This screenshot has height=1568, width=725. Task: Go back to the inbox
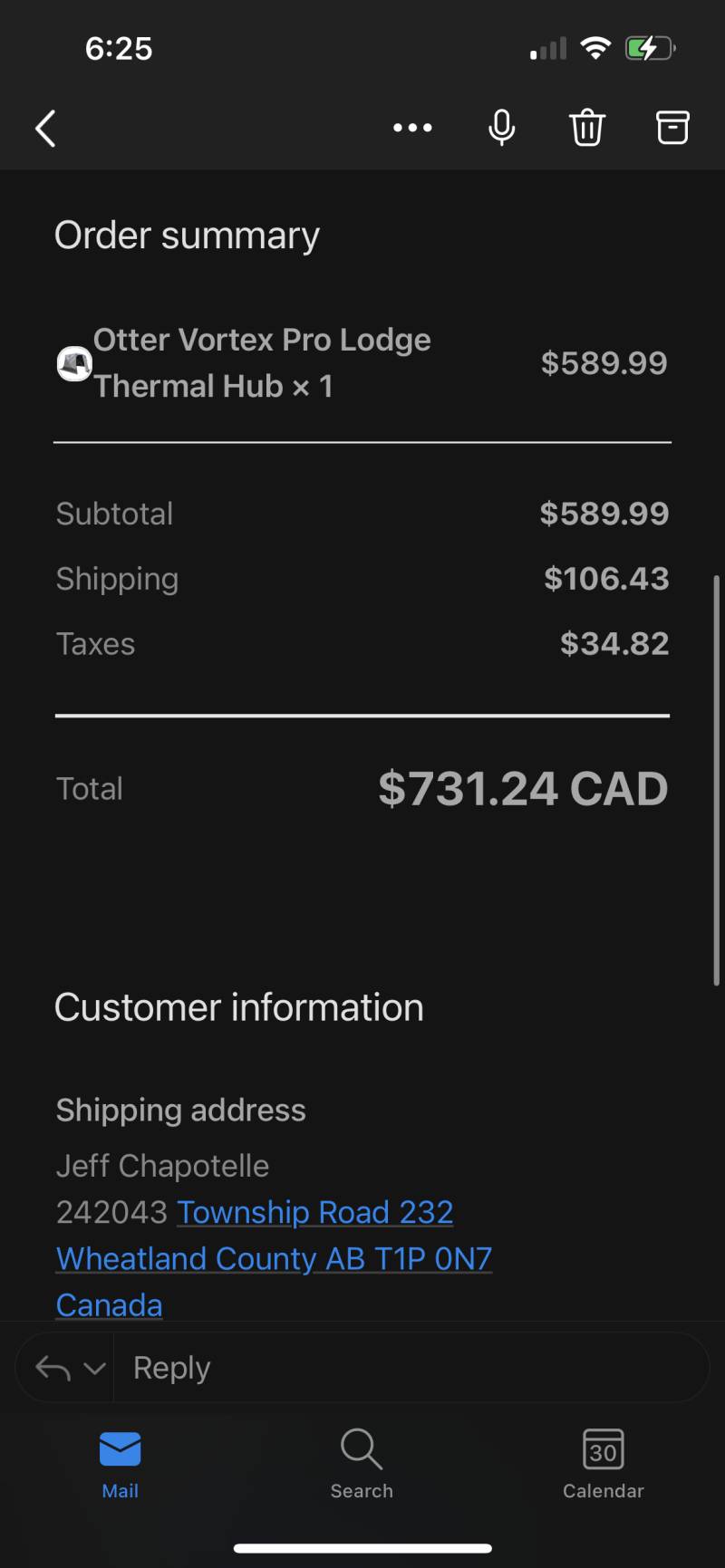coord(45,128)
